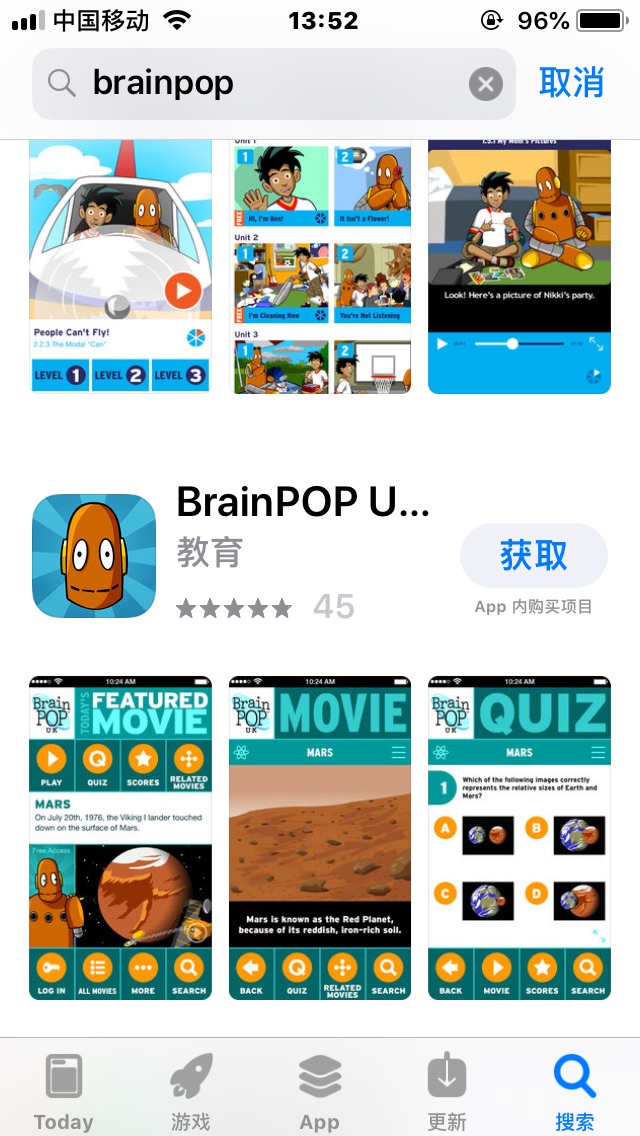Viewport: 640px width, 1136px height.
Task: Switch to the 更新 tab
Action: point(446,1091)
